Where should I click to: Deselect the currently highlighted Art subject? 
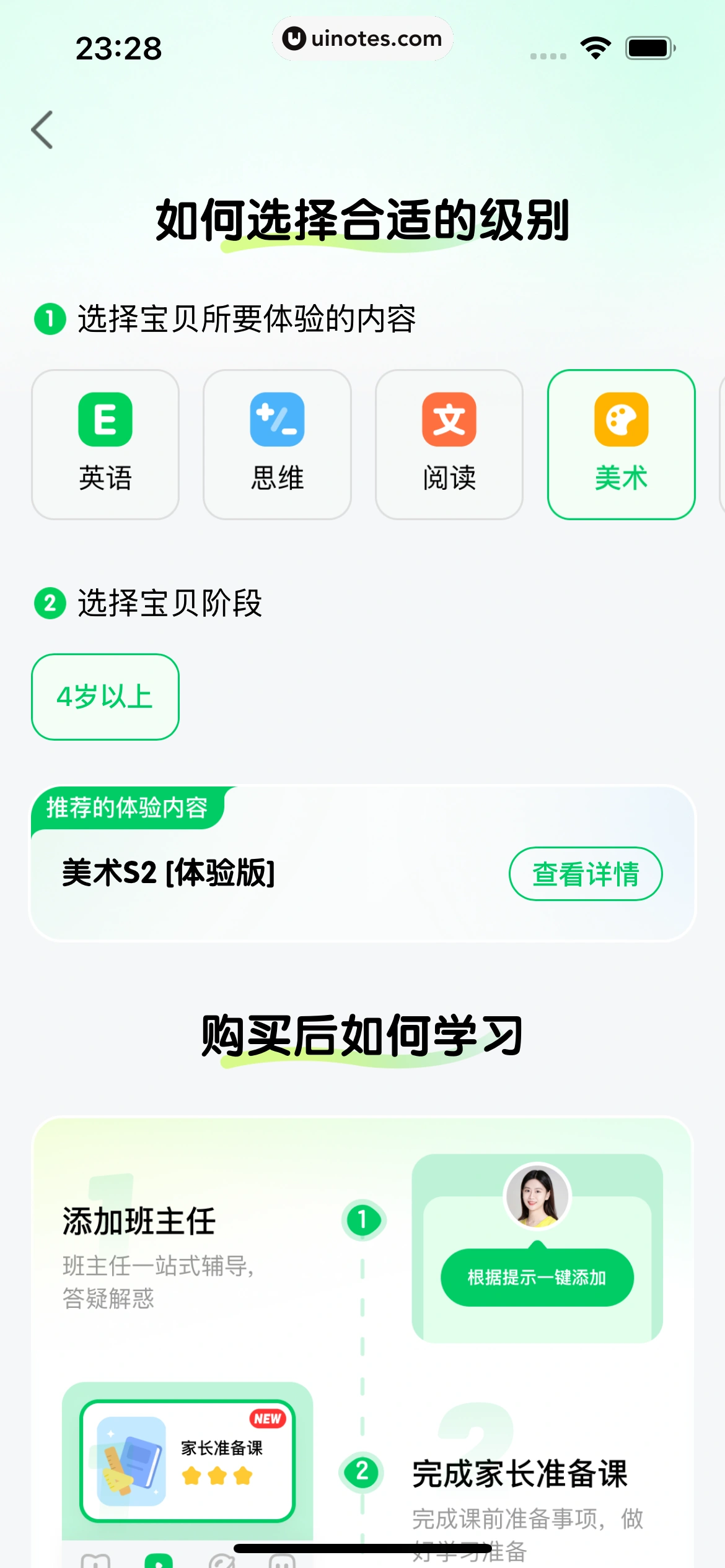coord(621,443)
